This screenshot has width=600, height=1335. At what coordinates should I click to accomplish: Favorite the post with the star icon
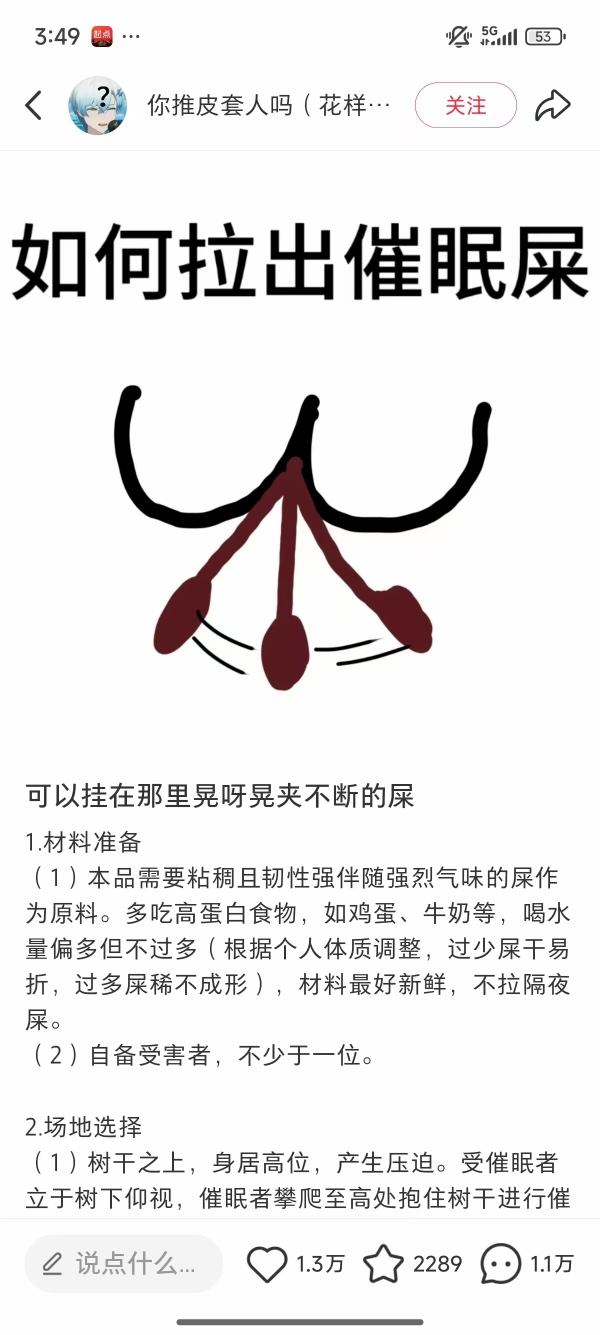[x=383, y=1264]
